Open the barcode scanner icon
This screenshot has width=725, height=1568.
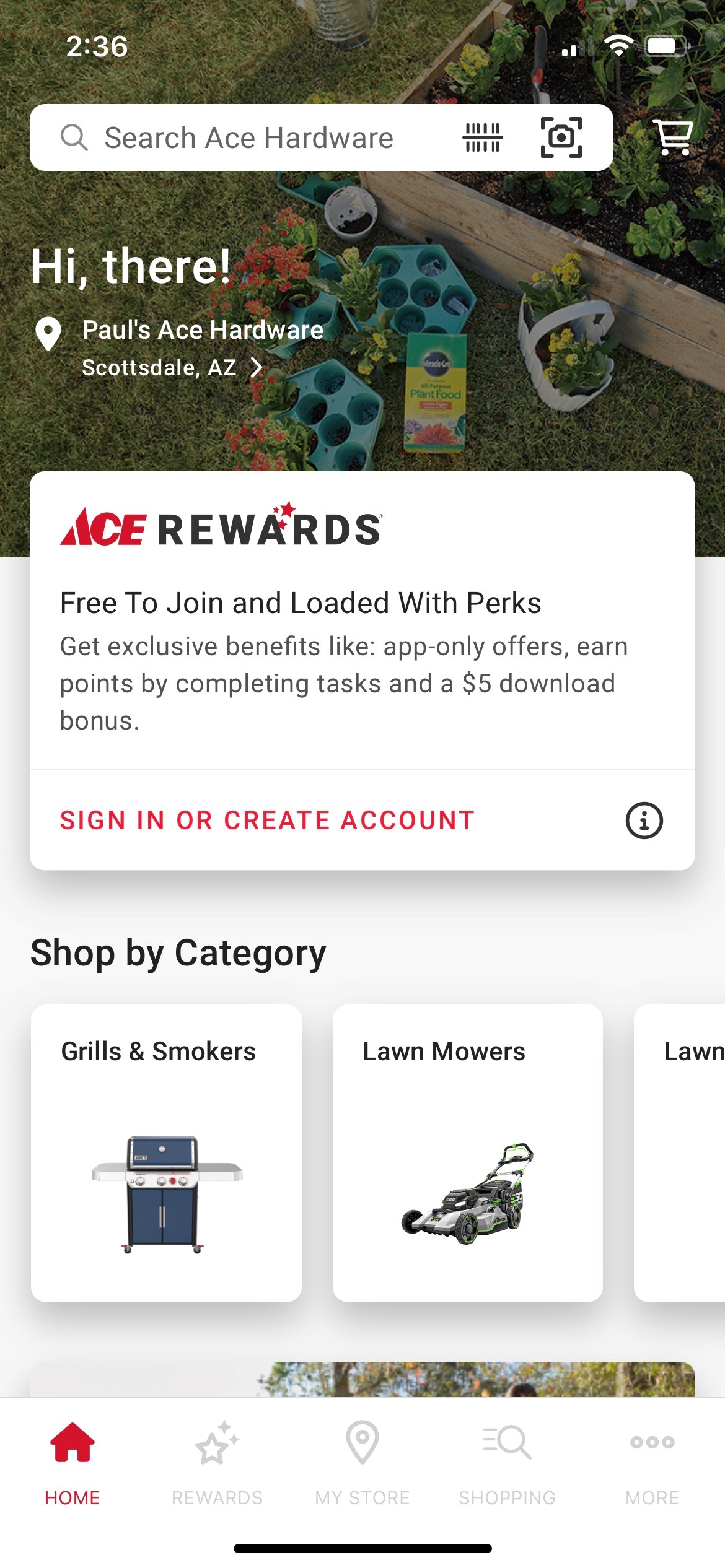click(x=482, y=137)
